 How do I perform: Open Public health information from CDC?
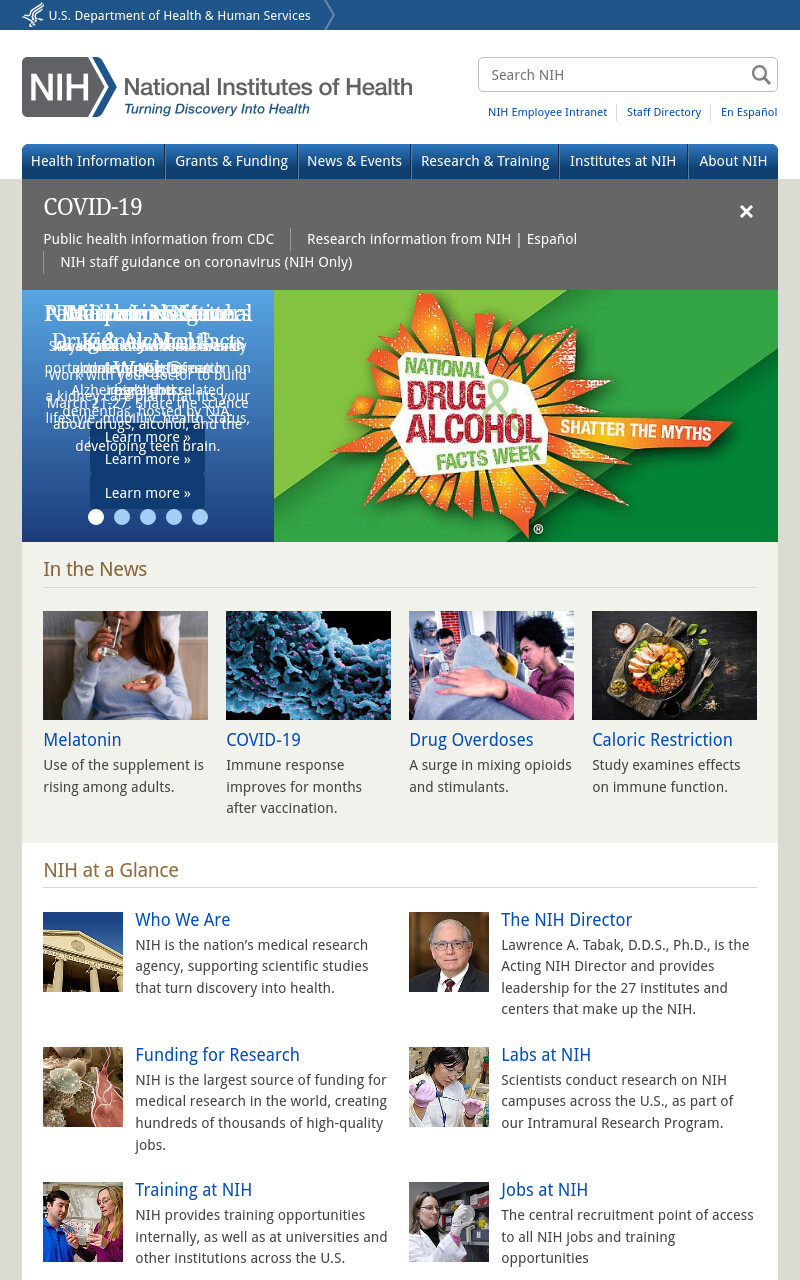click(158, 239)
